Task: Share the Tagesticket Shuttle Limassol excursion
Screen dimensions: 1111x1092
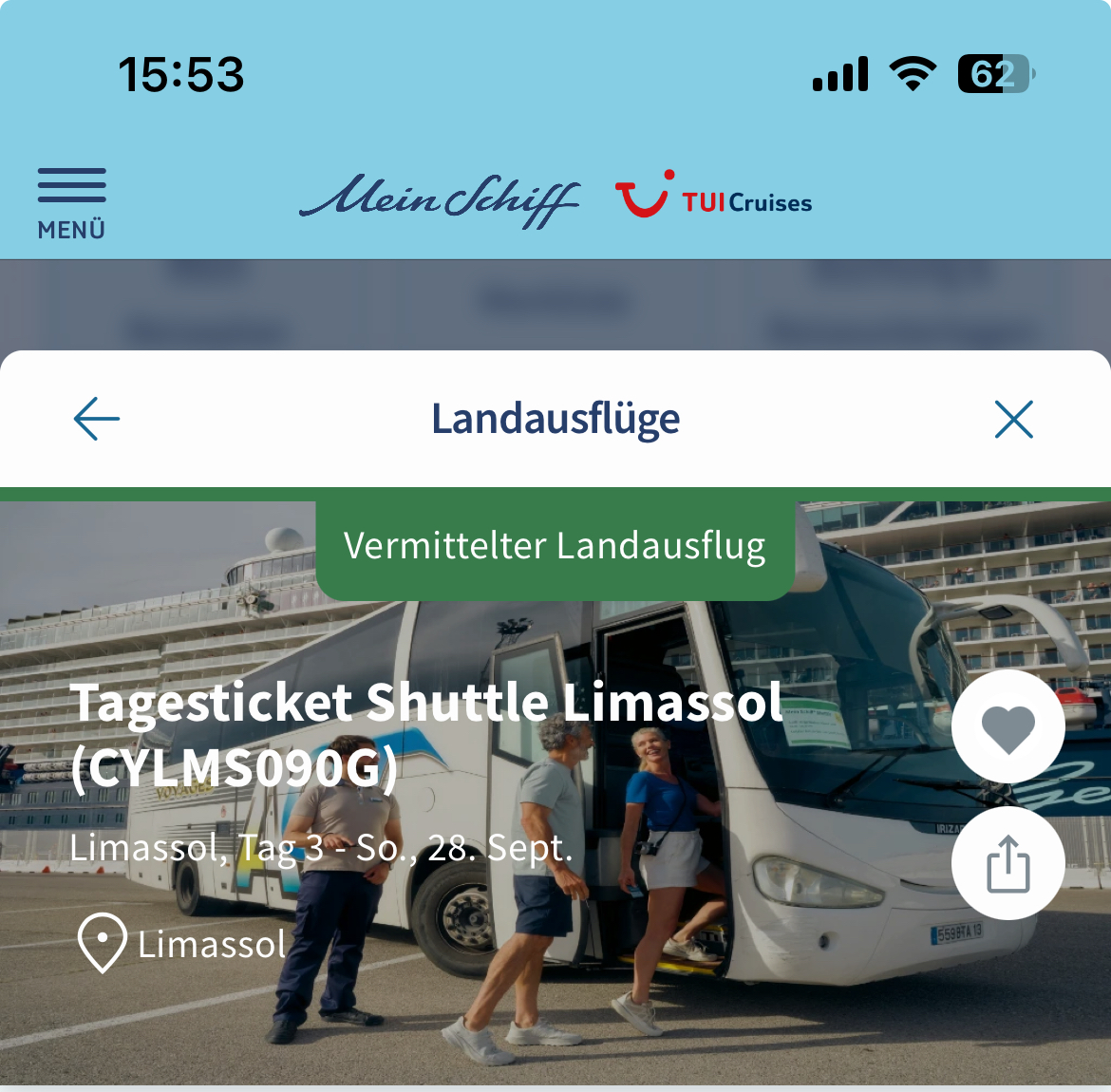Action: pyautogui.click(x=1007, y=863)
